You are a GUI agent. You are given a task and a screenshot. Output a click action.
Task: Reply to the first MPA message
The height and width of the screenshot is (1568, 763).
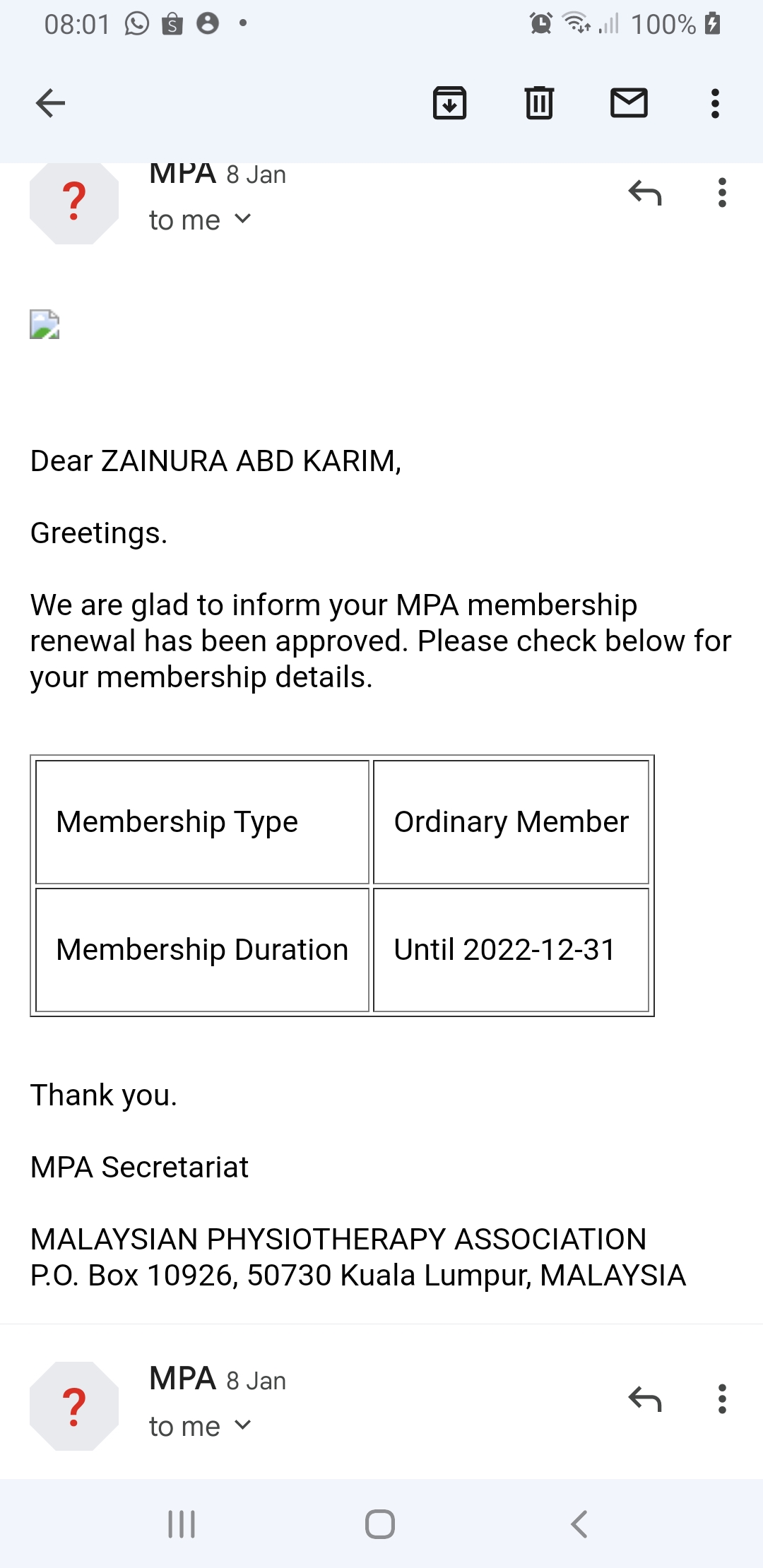coord(645,193)
